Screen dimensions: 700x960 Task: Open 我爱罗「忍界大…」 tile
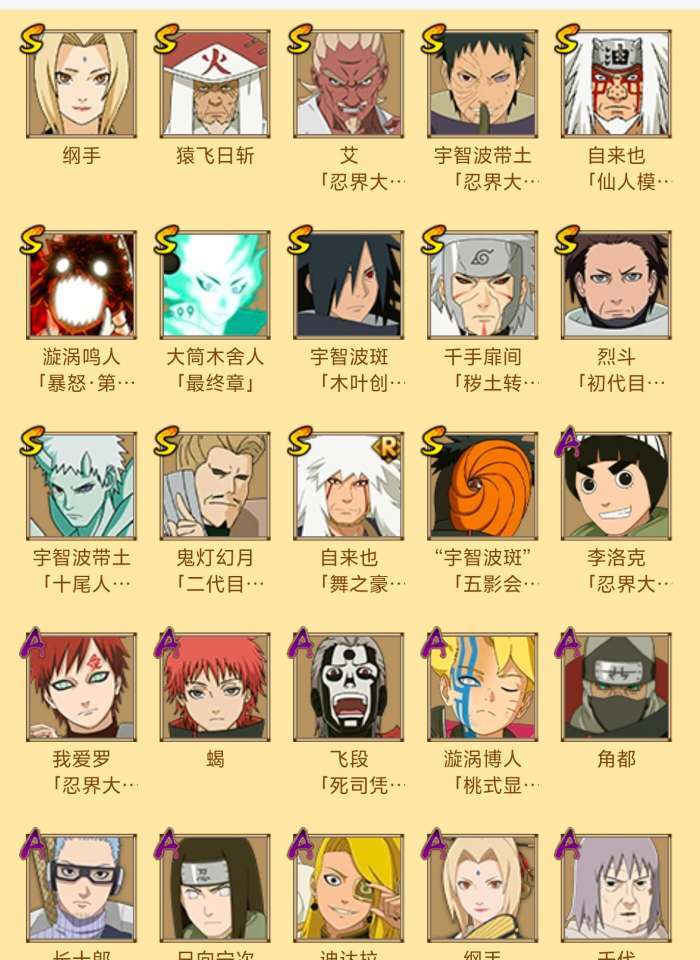point(82,687)
